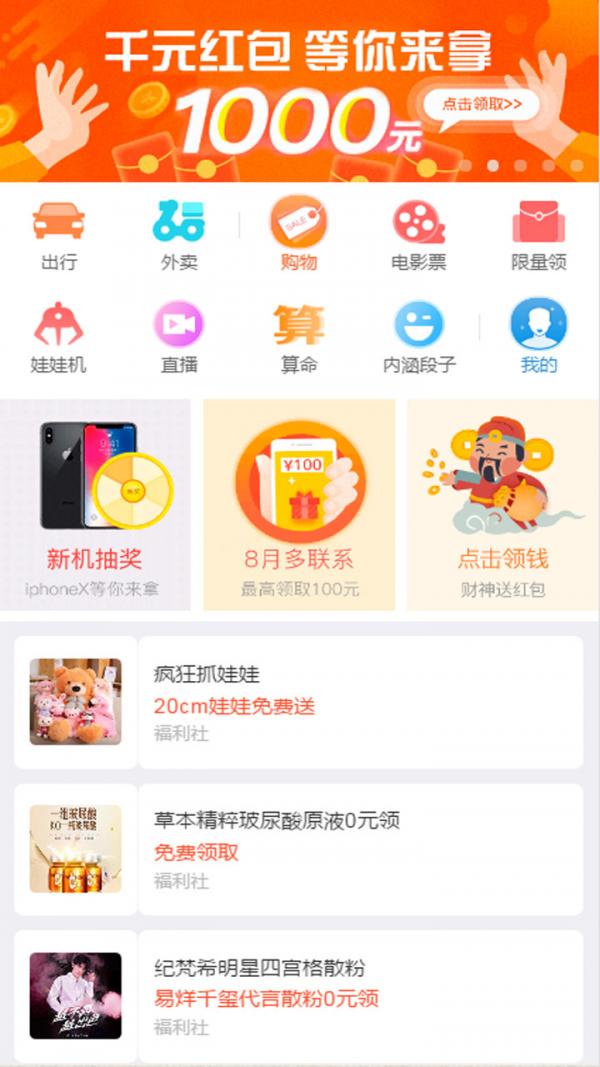Image resolution: width=600 pixels, height=1067 pixels.
Task: Tap the 点击领取 button on the banner
Action: pyautogui.click(x=481, y=104)
